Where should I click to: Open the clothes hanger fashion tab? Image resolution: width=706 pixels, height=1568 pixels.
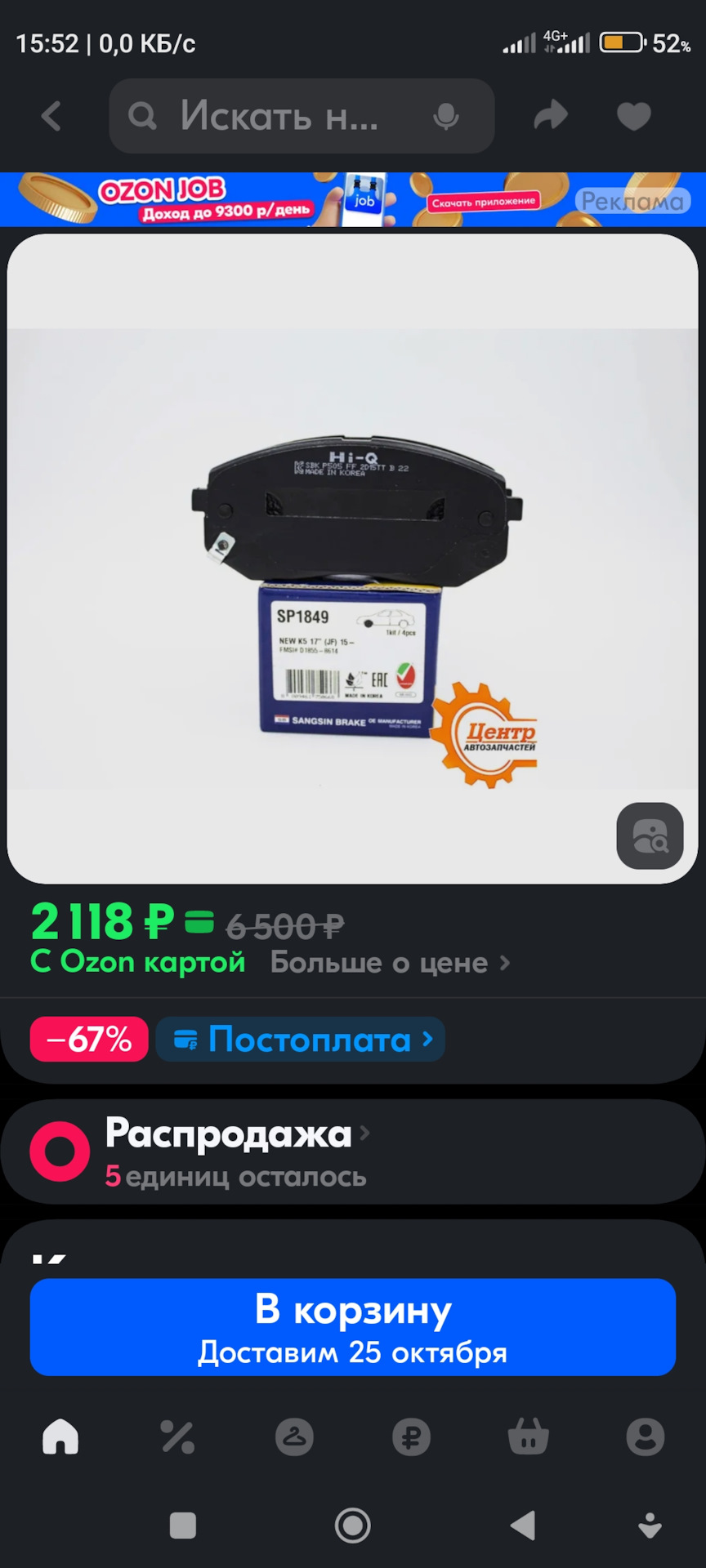pyautogui.click(x=294, y=1437)
